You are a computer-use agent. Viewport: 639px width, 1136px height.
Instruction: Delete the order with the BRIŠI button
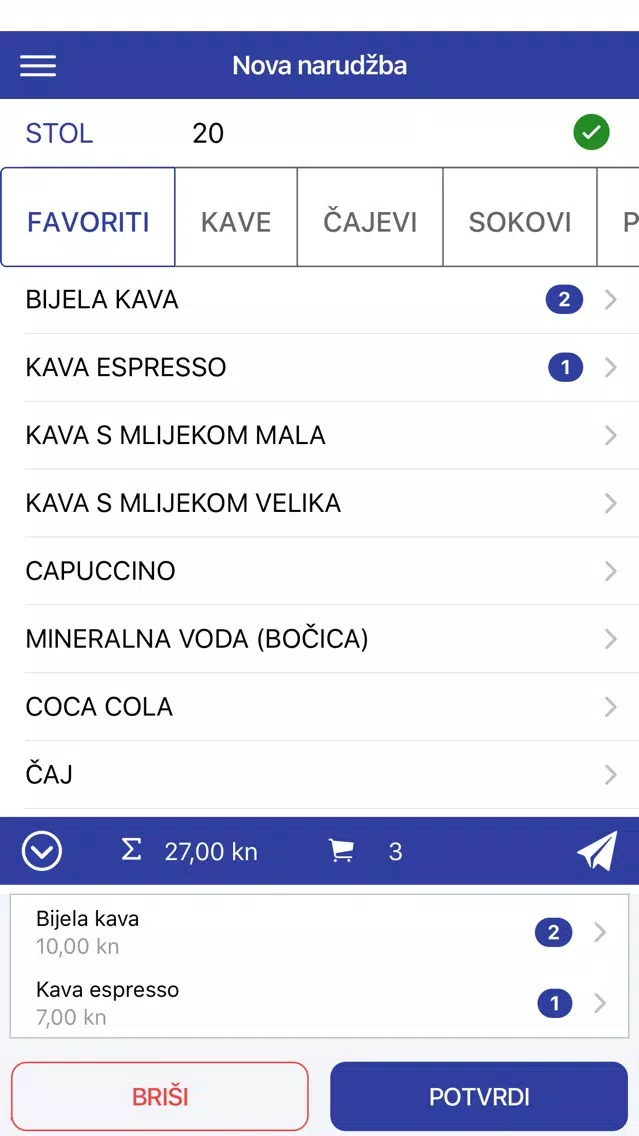(160, 1097)
